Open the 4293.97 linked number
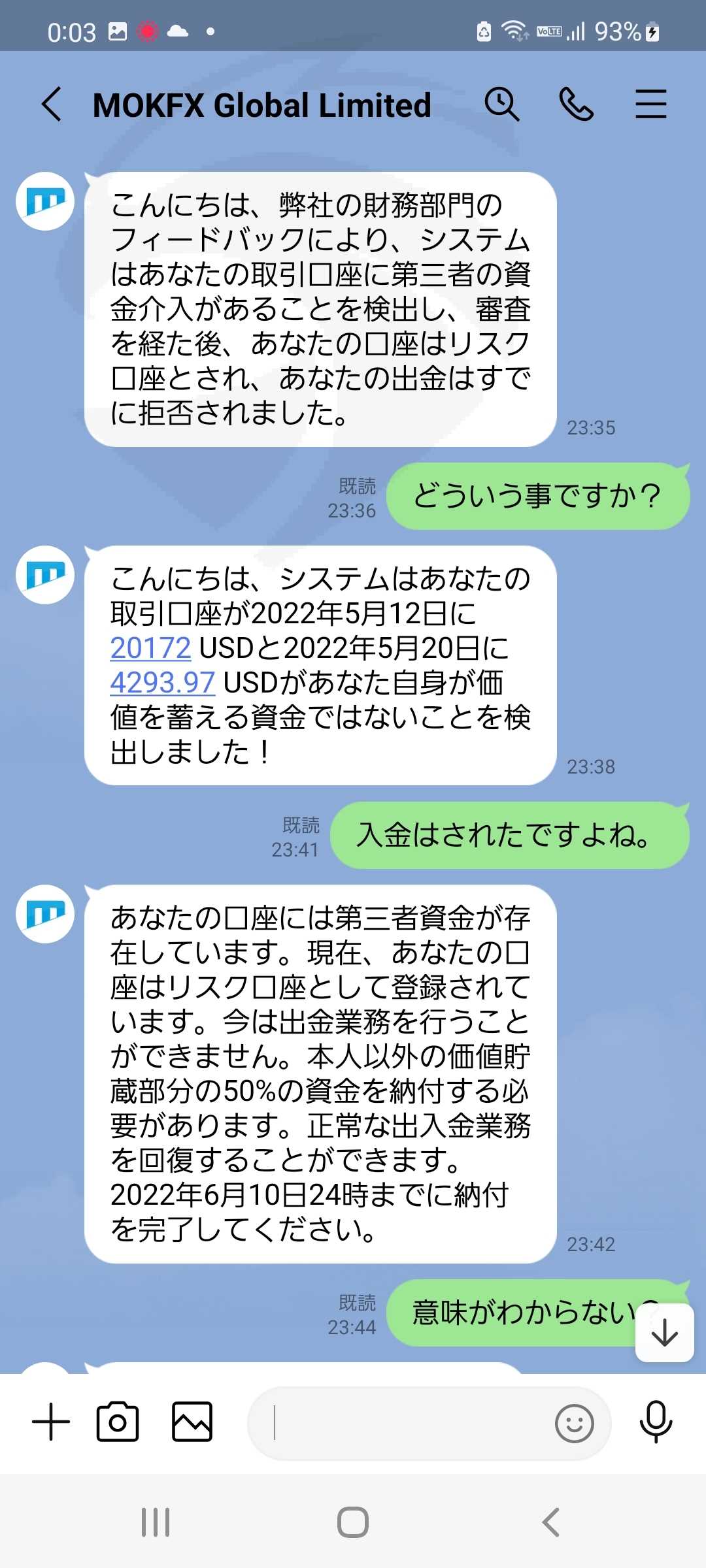 162,683
